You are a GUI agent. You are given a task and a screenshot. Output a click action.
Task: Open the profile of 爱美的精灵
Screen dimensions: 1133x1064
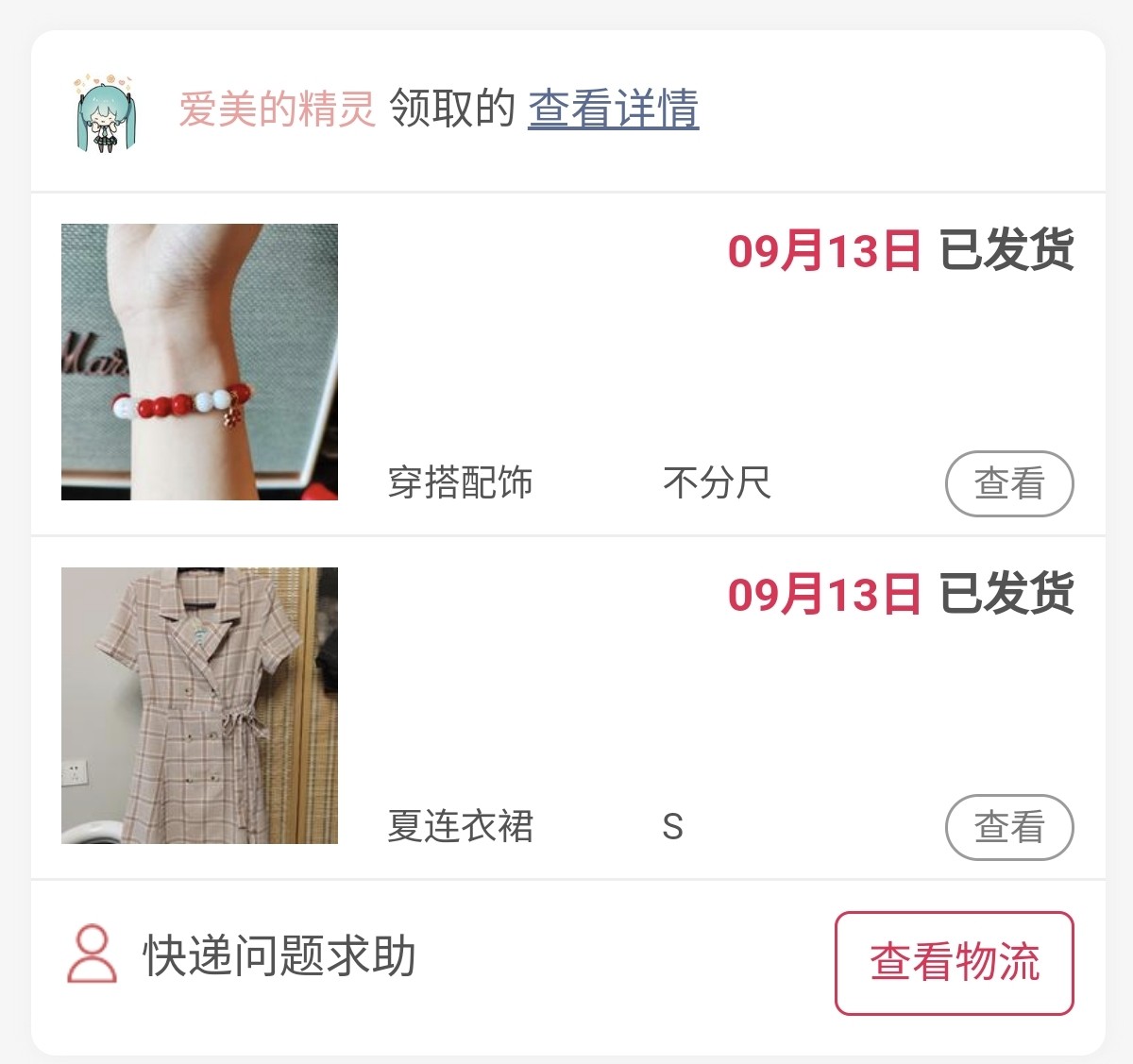[277, 110]
